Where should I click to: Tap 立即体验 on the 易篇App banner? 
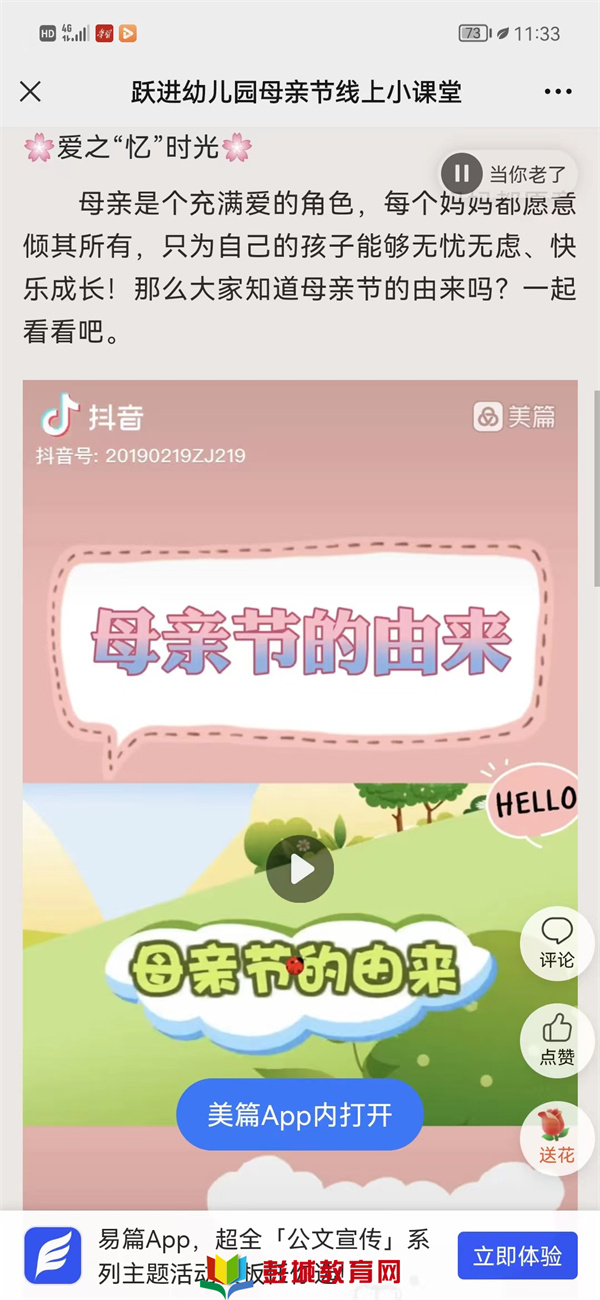tap(517, 1256)
